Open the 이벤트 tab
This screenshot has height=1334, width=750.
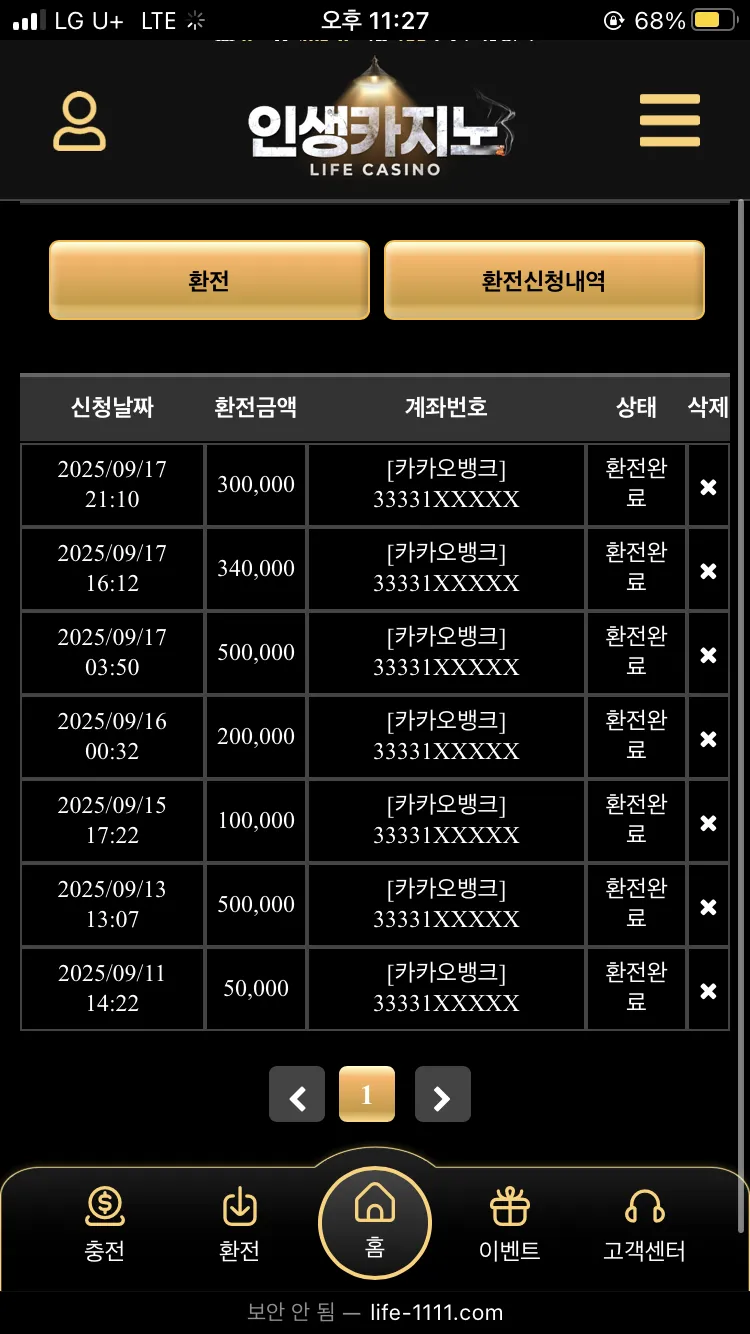click(510, 1225)
